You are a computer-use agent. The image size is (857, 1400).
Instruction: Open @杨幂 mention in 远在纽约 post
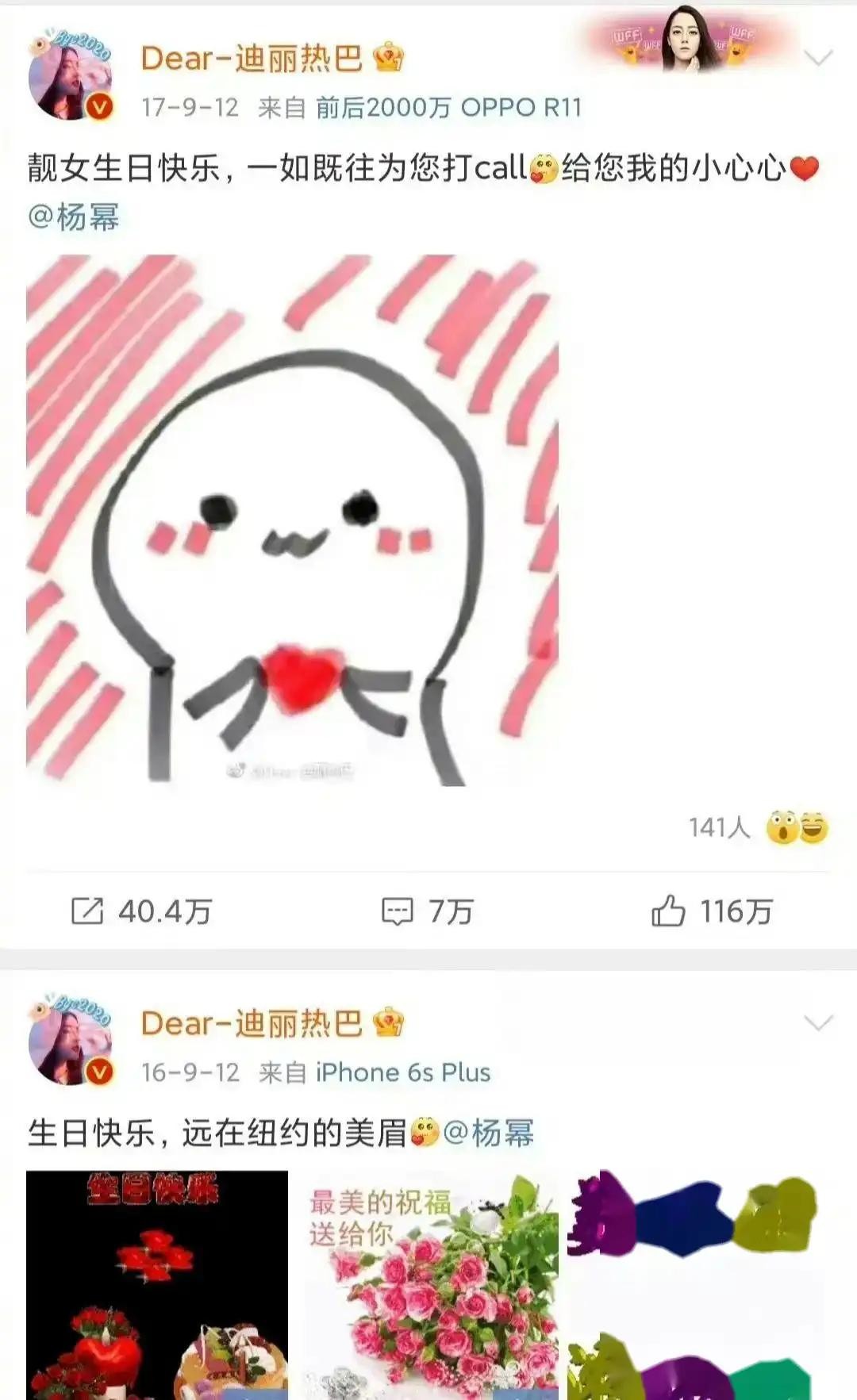pyautogui.click(x=488, y=1133)
